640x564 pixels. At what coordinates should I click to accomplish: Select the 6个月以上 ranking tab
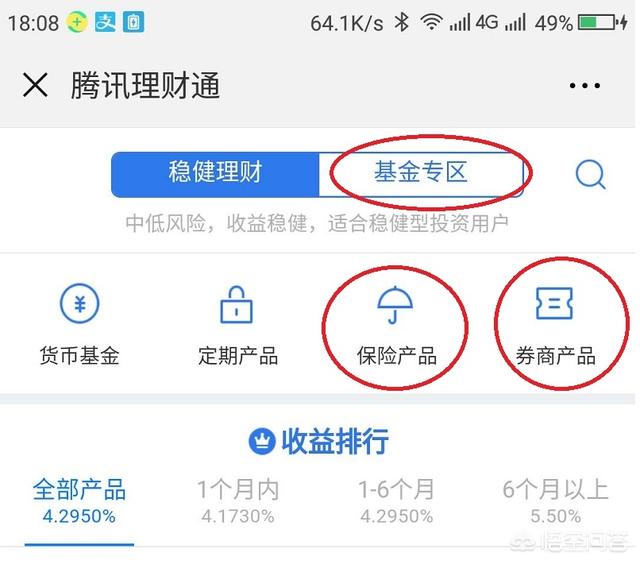pos(555,502)
